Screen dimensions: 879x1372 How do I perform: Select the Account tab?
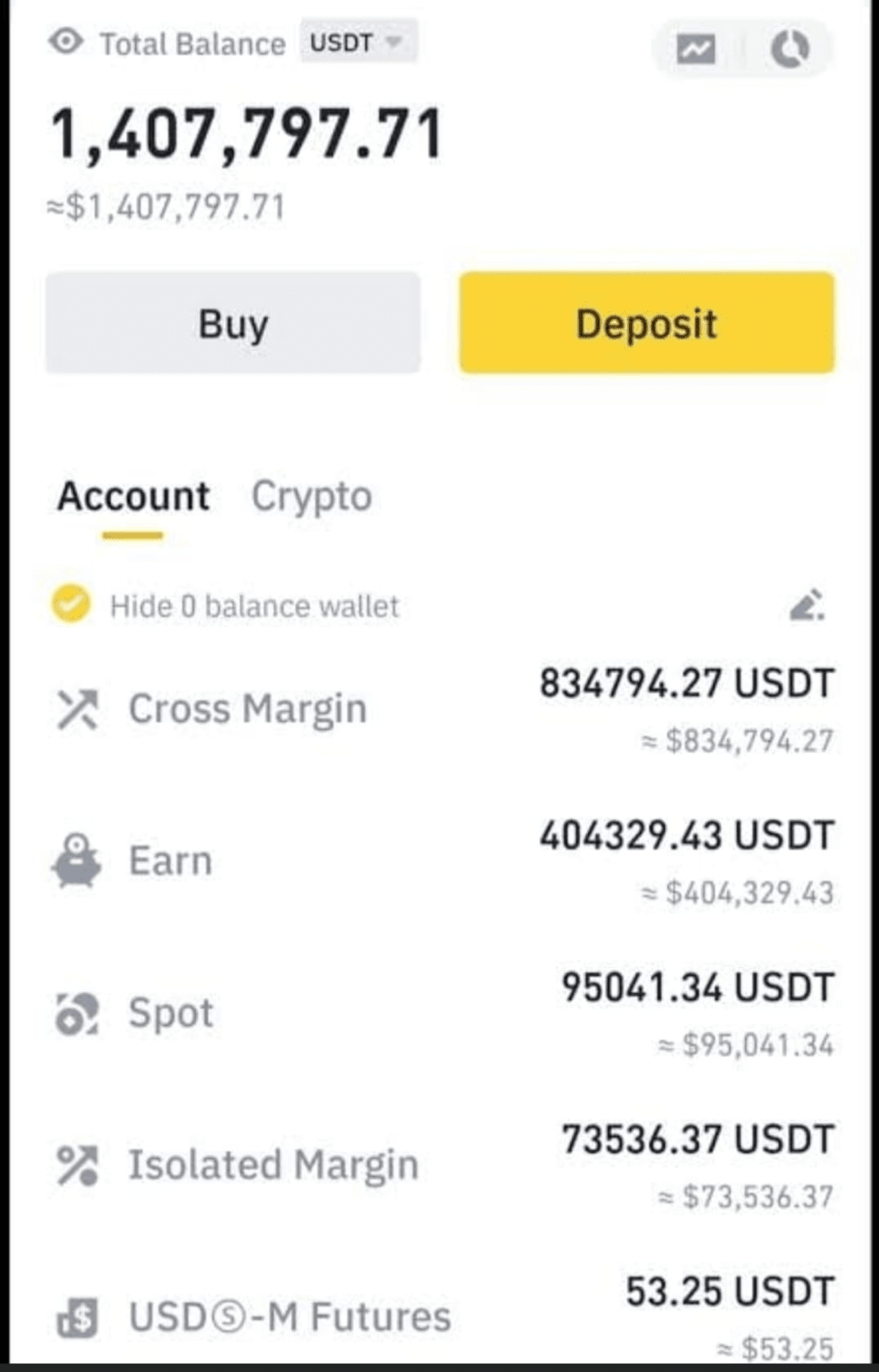point(133,497)
